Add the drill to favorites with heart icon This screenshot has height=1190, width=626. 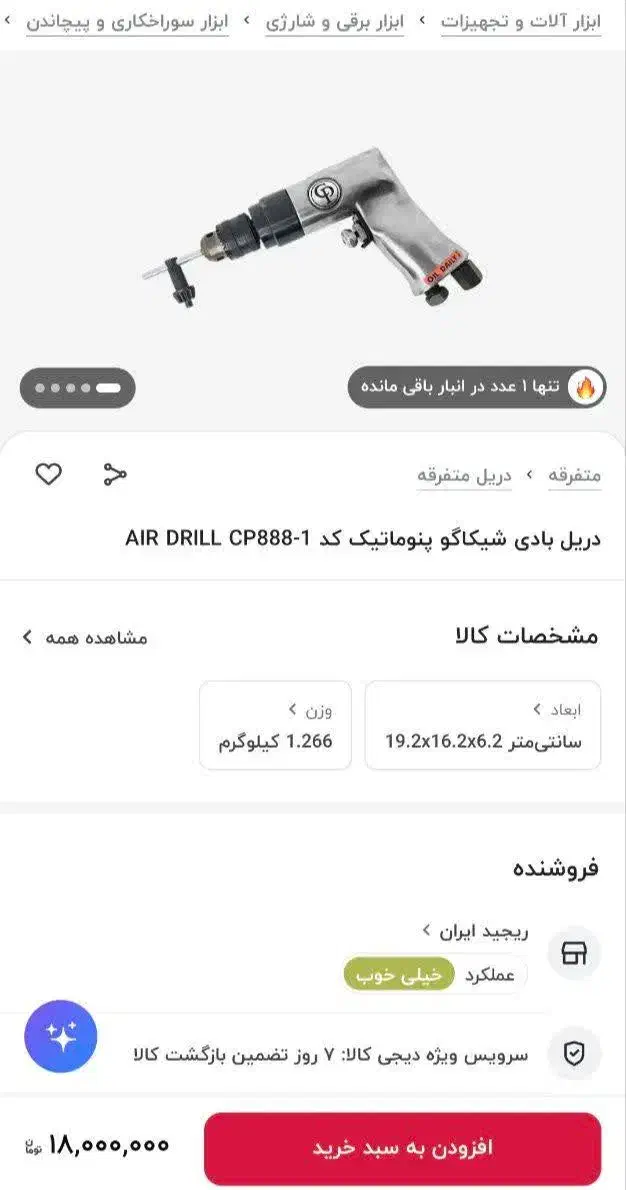tap(49, 474)
